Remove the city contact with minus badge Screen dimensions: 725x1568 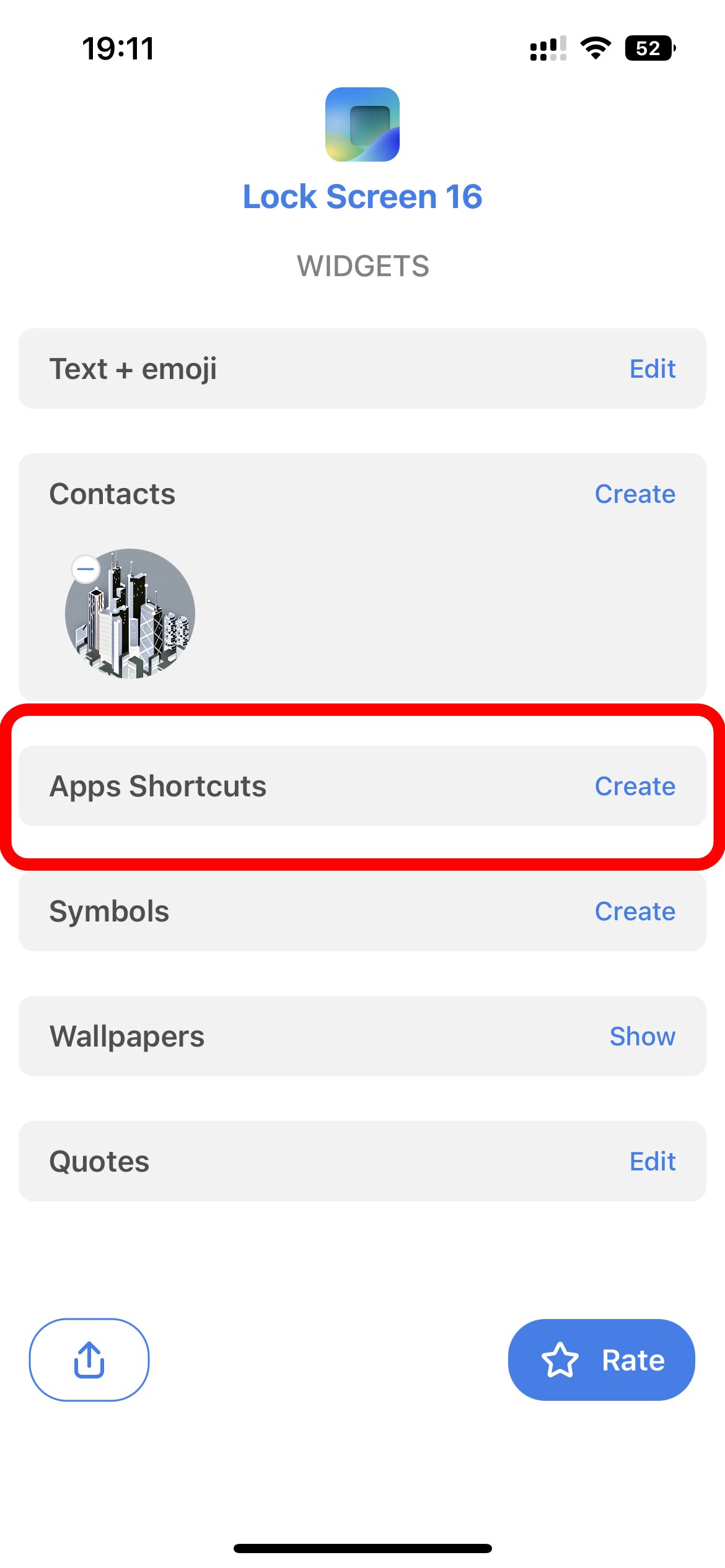coord(86,568)
